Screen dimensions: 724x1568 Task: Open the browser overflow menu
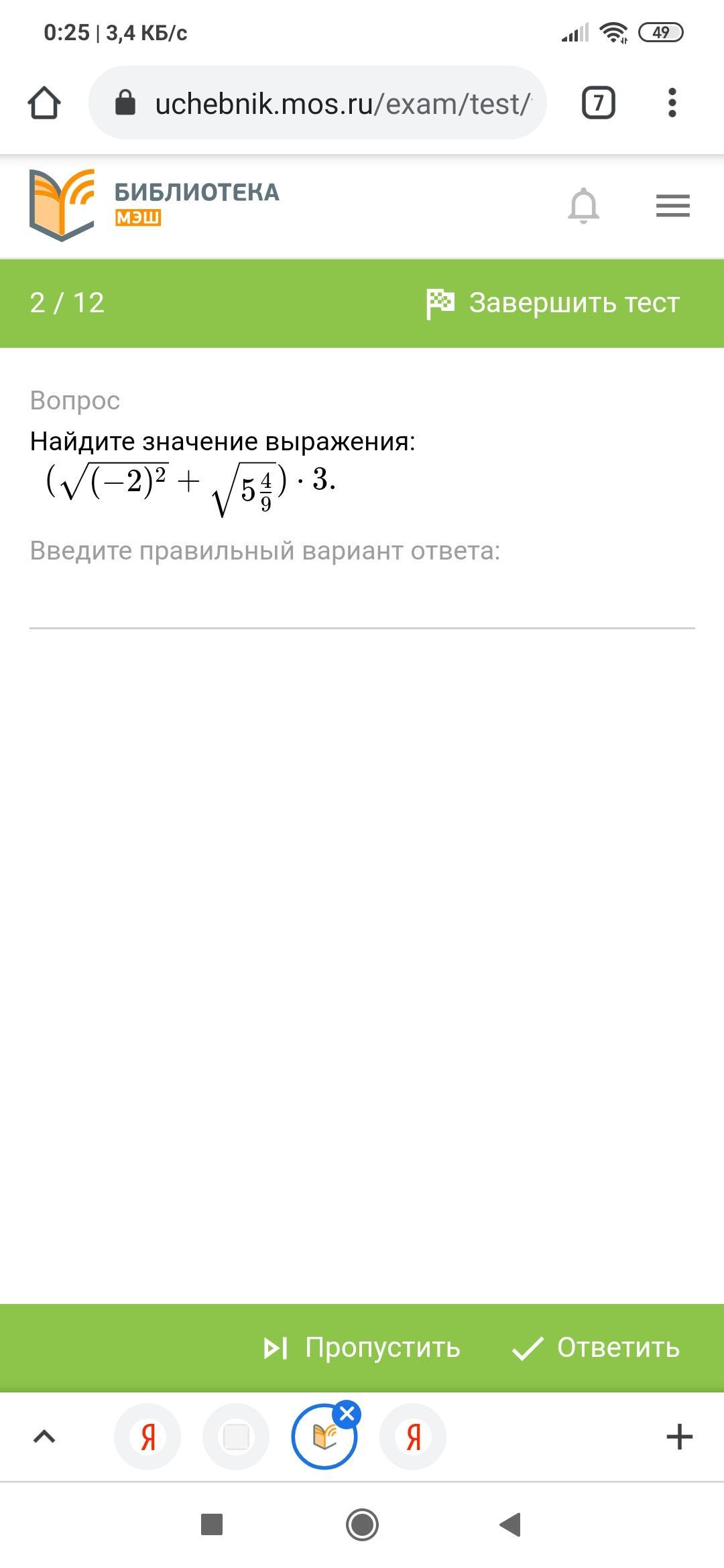click(672, 103)
